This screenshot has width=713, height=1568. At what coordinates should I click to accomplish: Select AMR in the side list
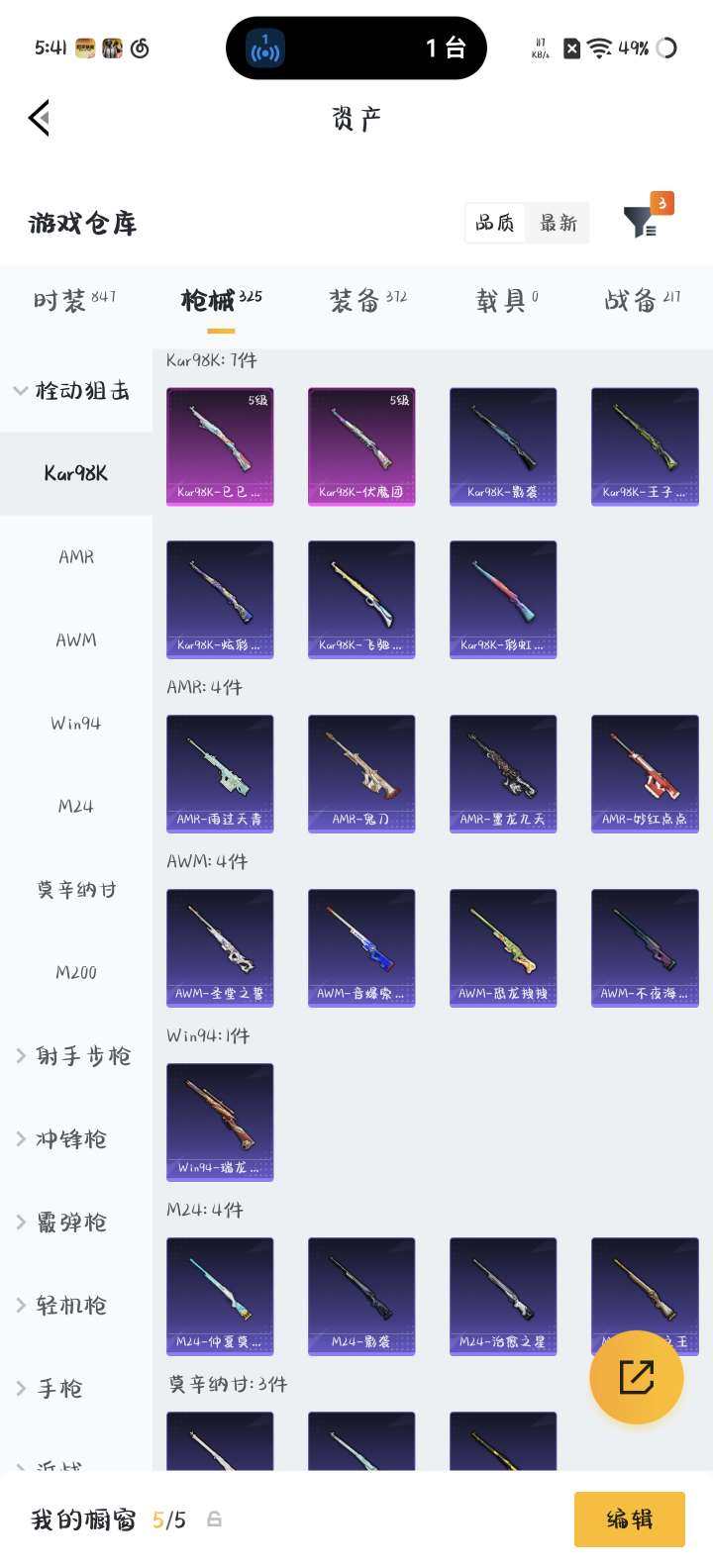tap(76, 557)
